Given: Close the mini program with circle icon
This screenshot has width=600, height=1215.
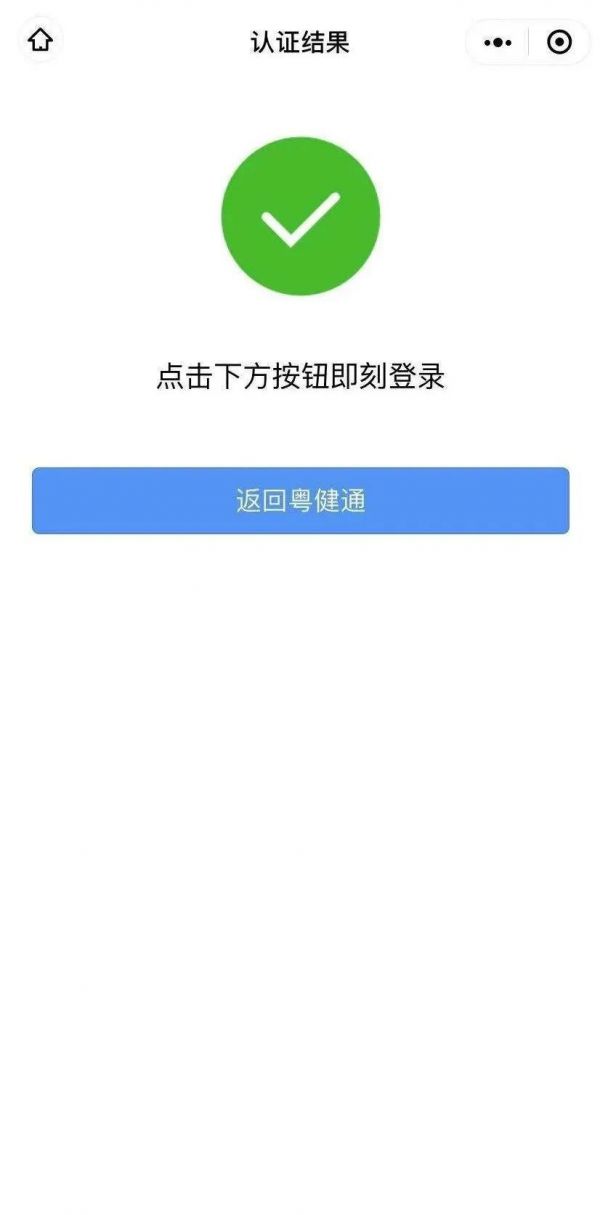Looking at the screenshot, I should coord(560,42).
